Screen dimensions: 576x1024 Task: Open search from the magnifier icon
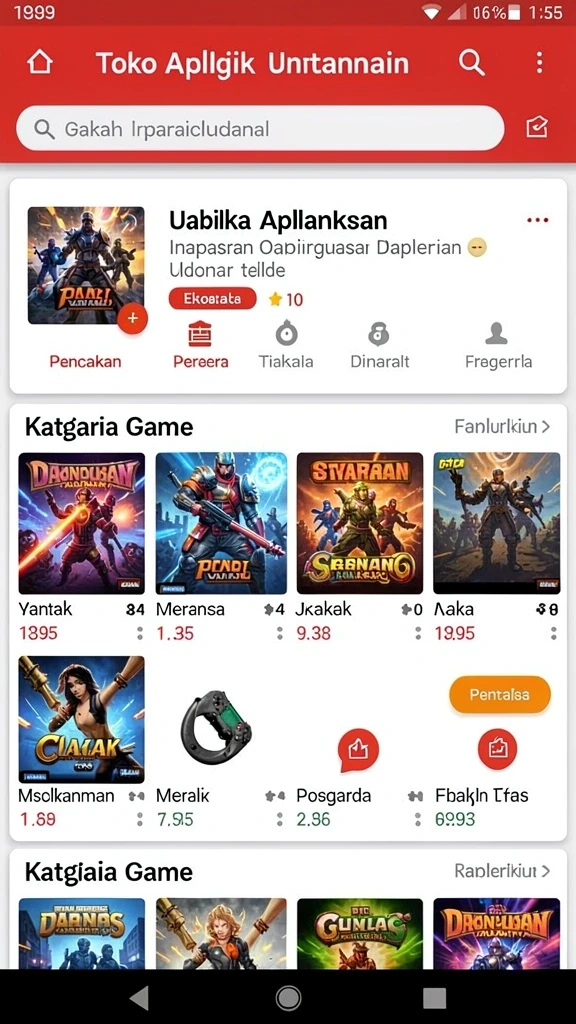[471, 63]
